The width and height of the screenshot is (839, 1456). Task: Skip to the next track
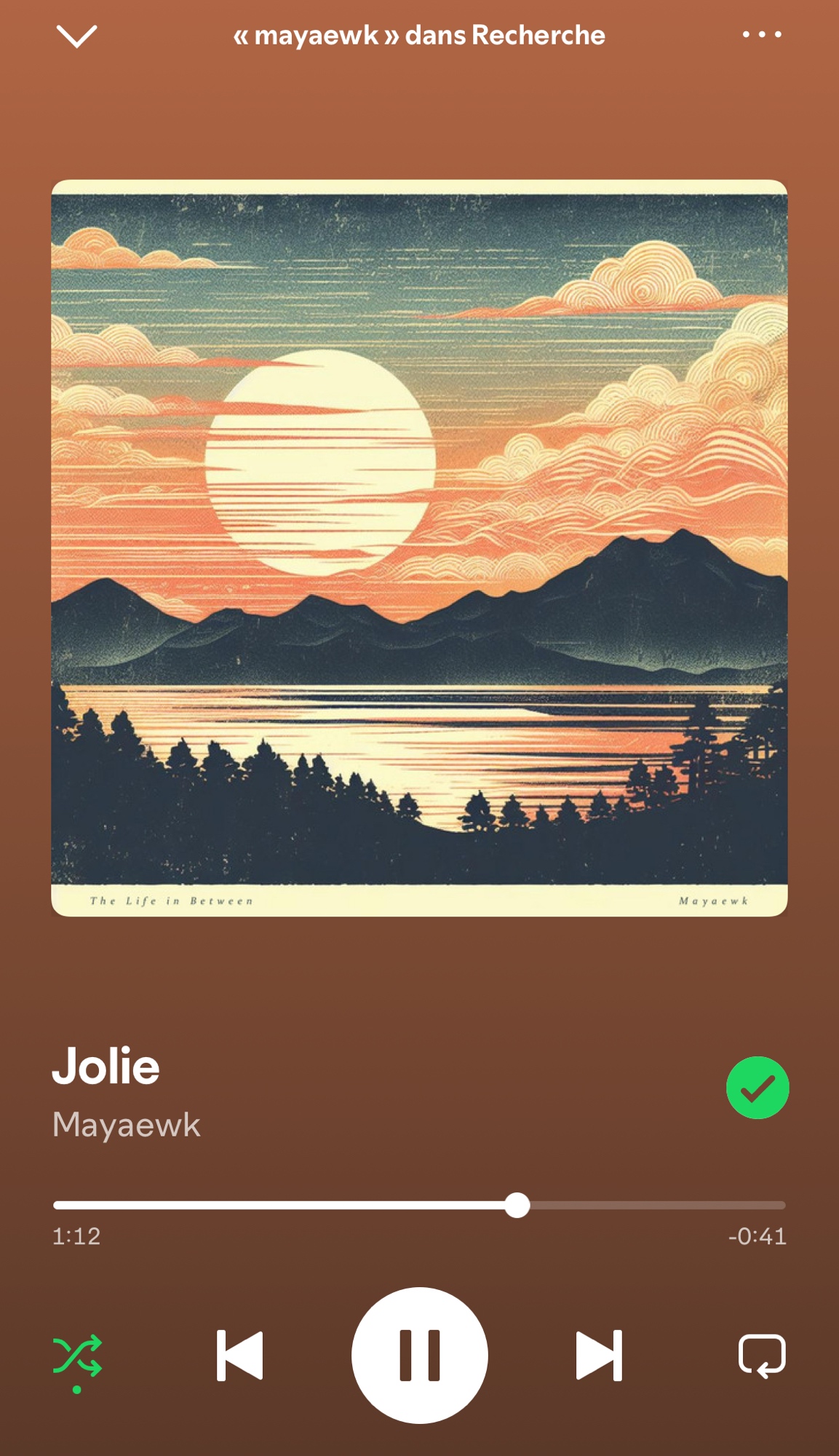coord(599,1356)
